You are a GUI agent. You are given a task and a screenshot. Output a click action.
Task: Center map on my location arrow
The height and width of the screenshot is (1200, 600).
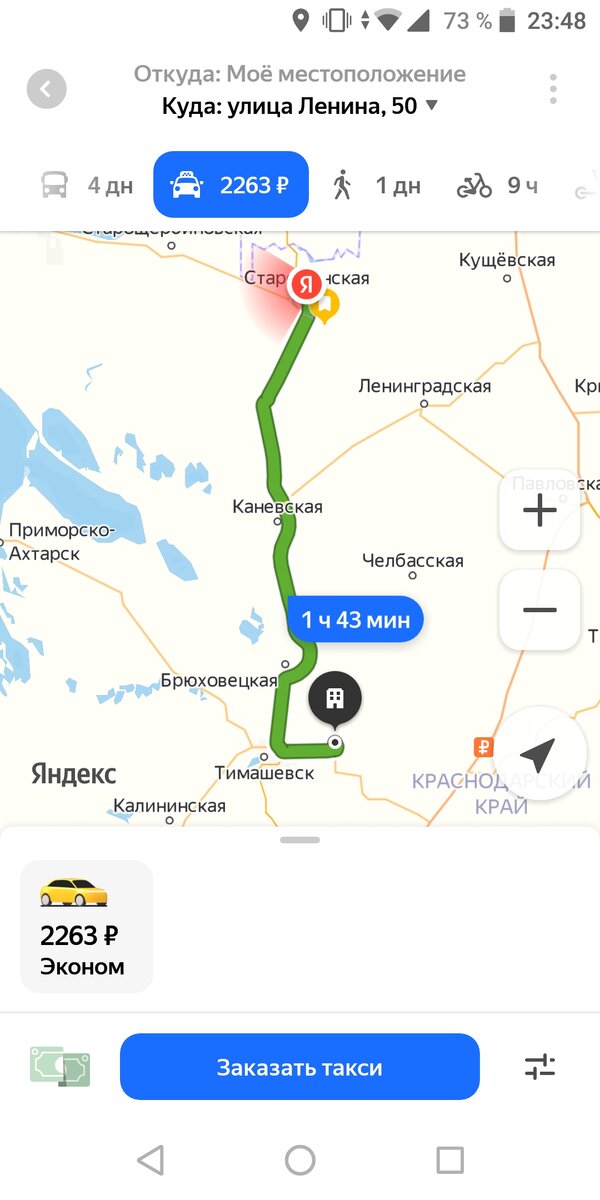tap(540, 753)
